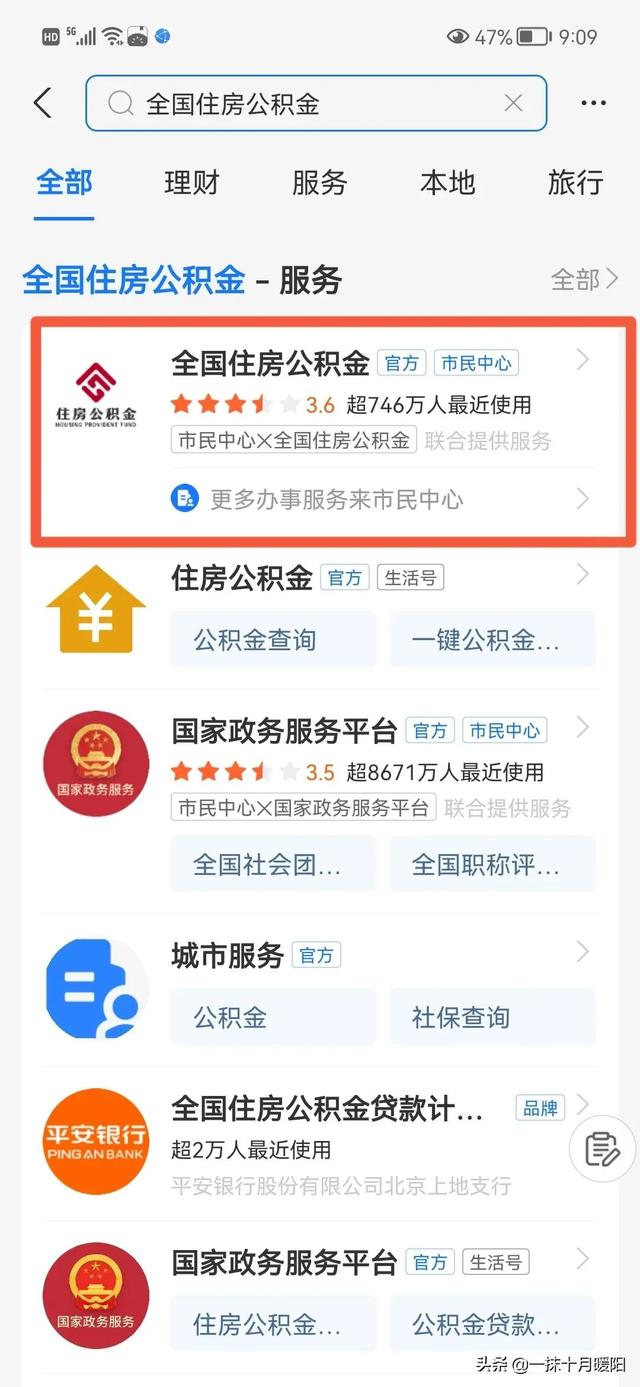640x1387 pixels.
Task: Clear the search text with the X
Action: point(513,103)
